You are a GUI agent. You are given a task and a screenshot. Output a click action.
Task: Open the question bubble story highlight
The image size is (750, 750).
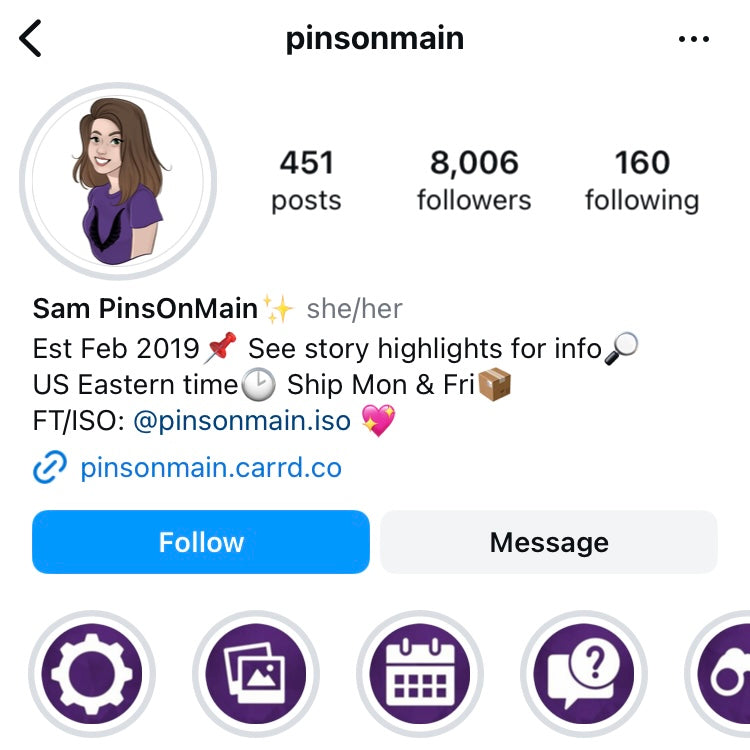point(584,674)
